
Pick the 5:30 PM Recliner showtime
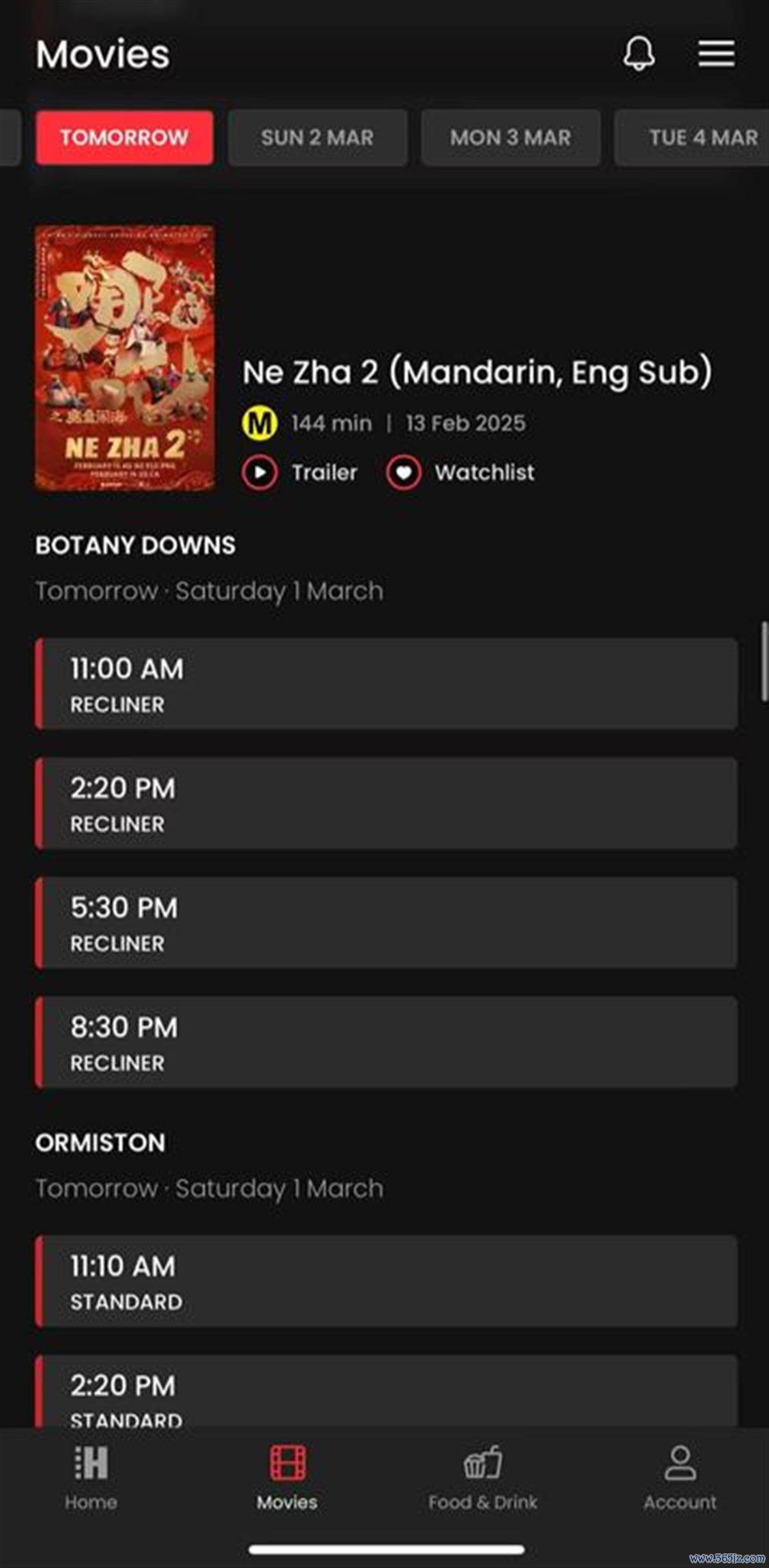coord(386,923)
